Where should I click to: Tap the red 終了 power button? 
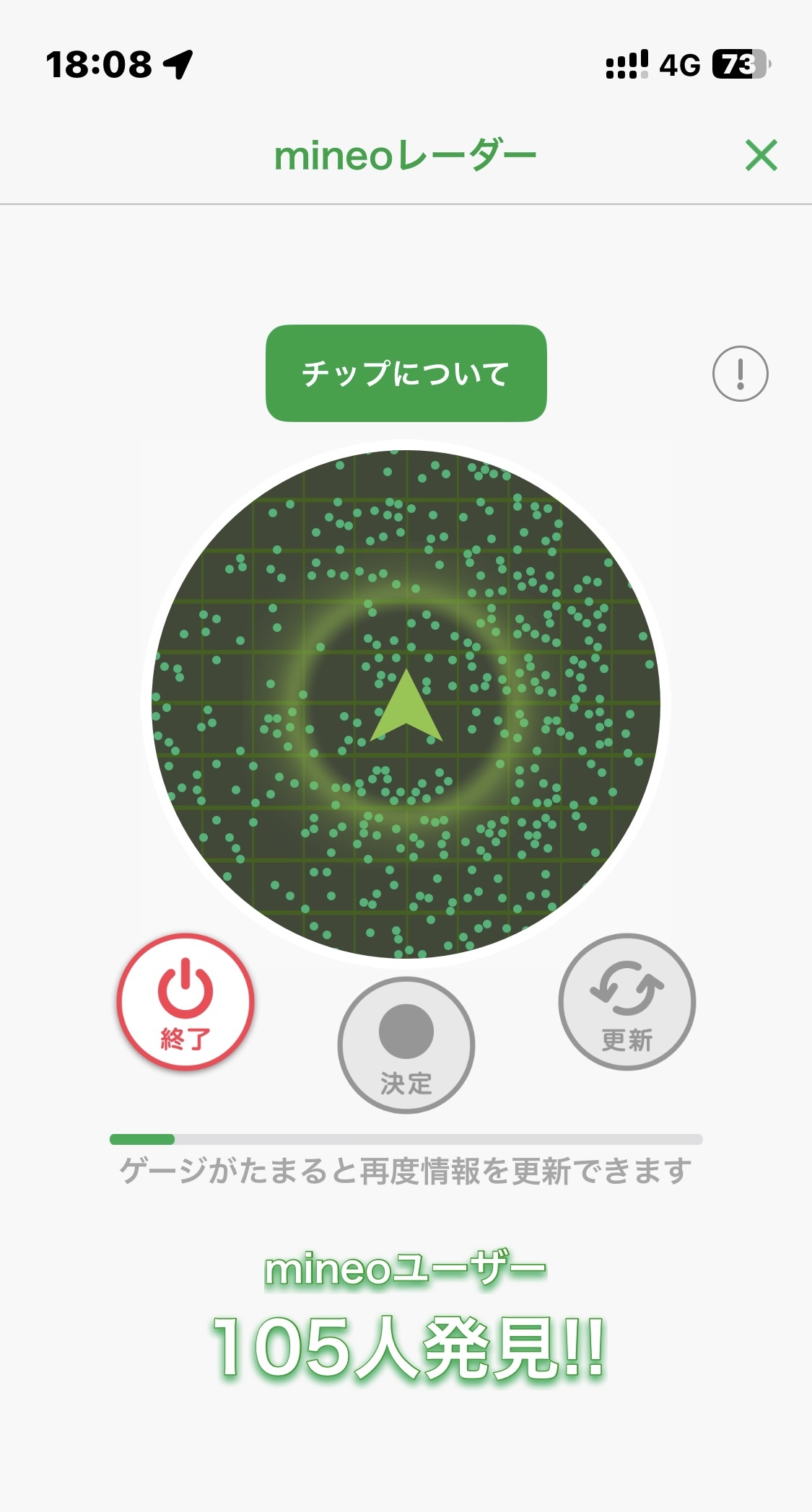pos(185,1001)
